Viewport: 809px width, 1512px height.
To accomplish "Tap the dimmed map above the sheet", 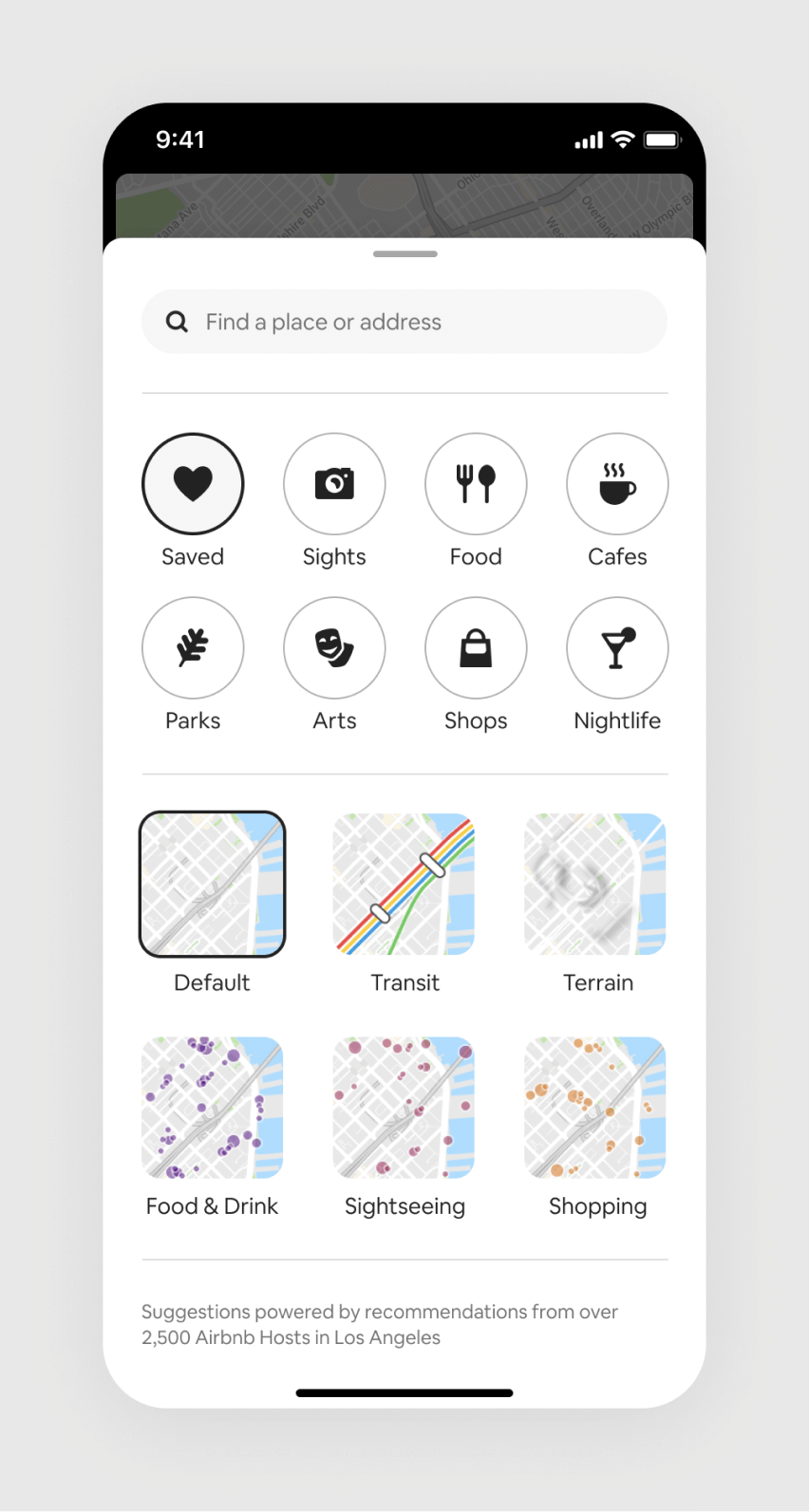I will point(404,201).
